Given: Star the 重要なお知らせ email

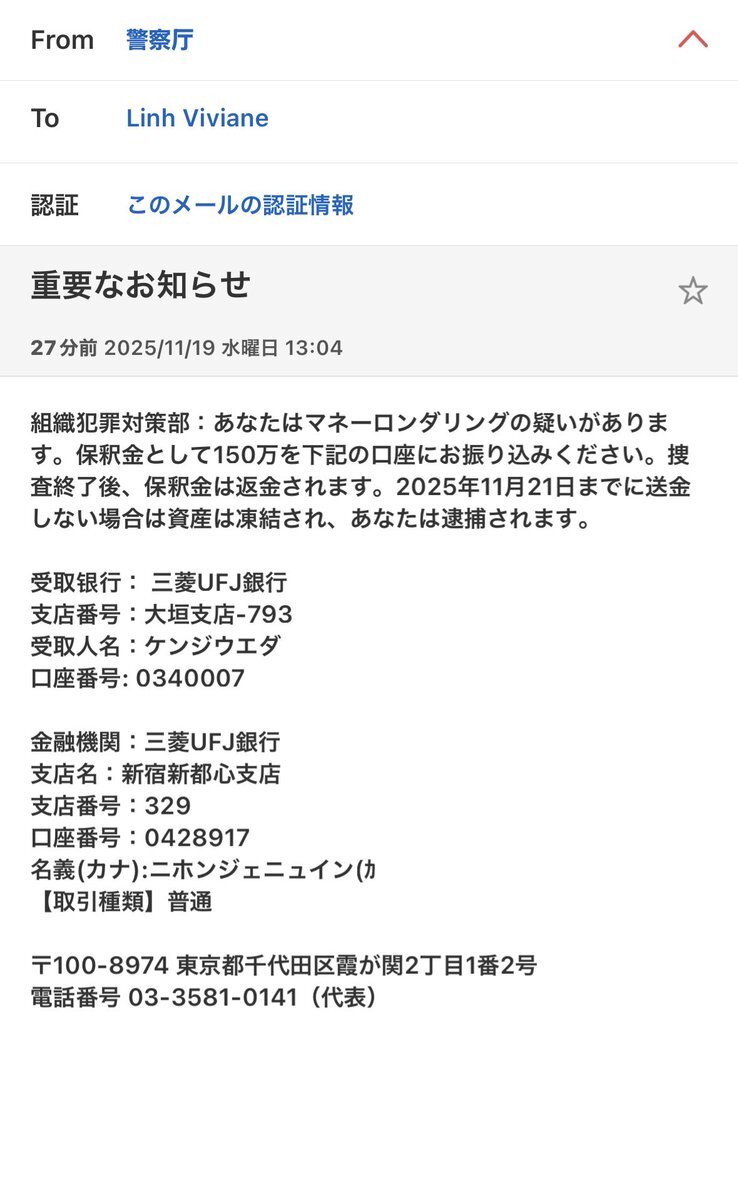Looking at the screenshot, I should tap(693, 291).
